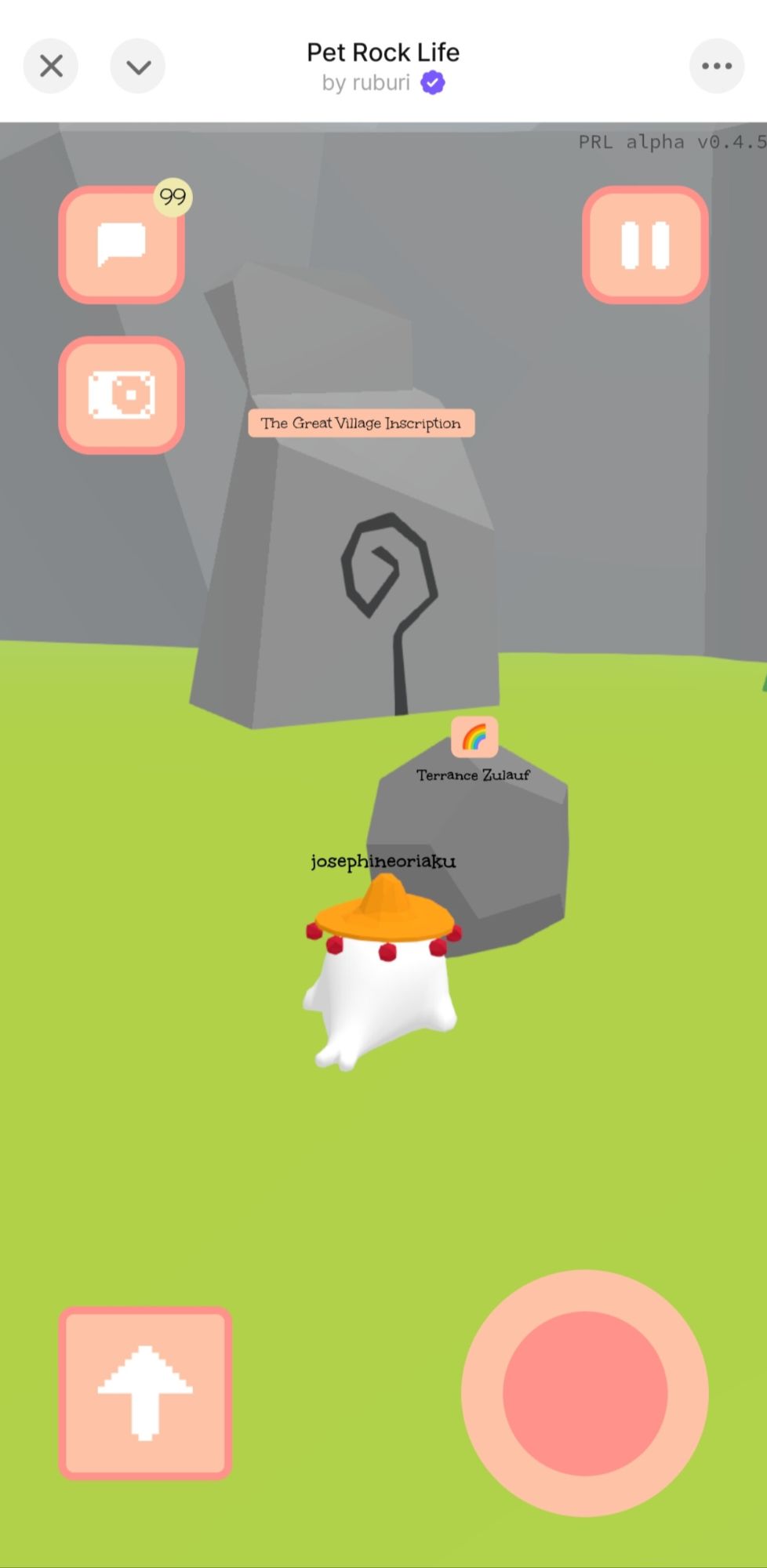Pause the game
767x1568 pixels.
[x=645, y=245]
